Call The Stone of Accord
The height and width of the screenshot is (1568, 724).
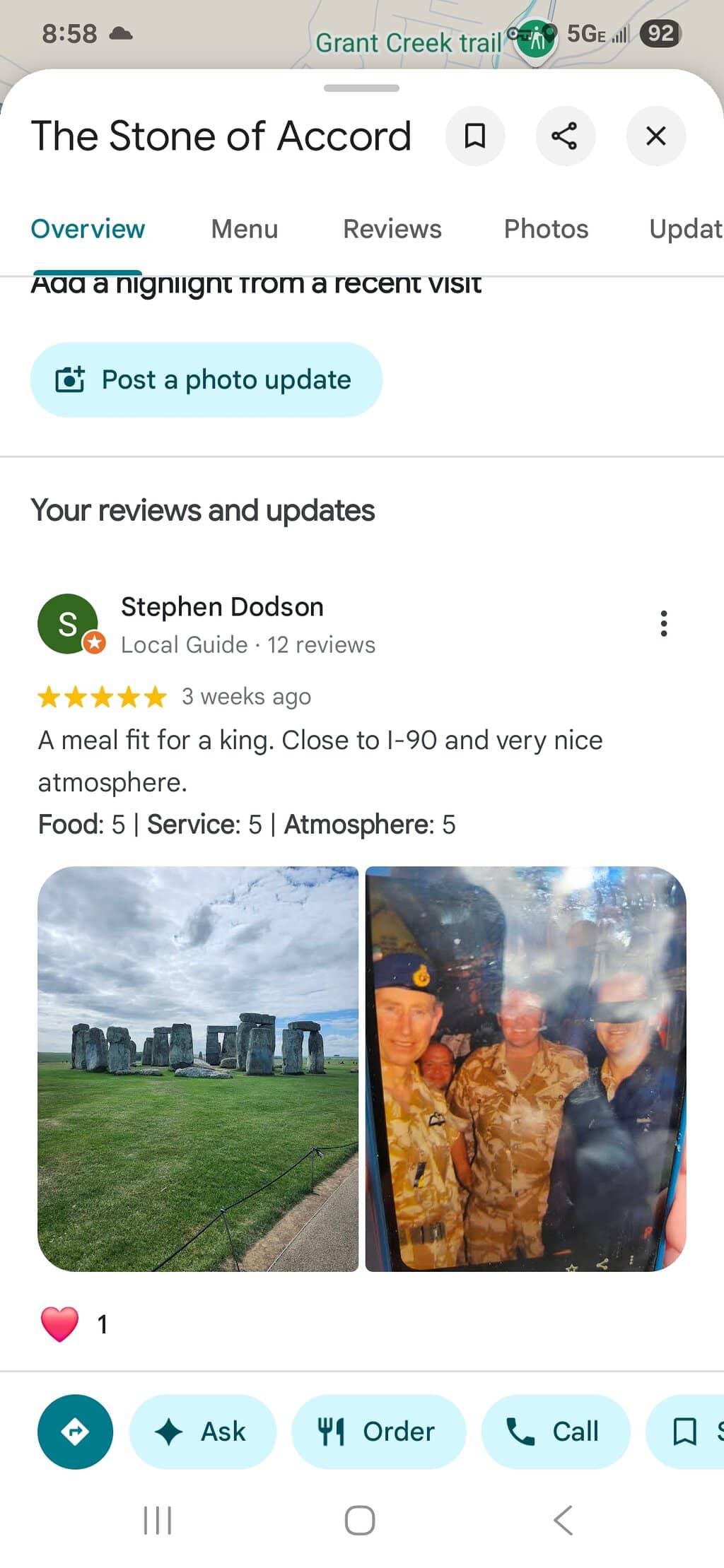tap(555, 1431)
